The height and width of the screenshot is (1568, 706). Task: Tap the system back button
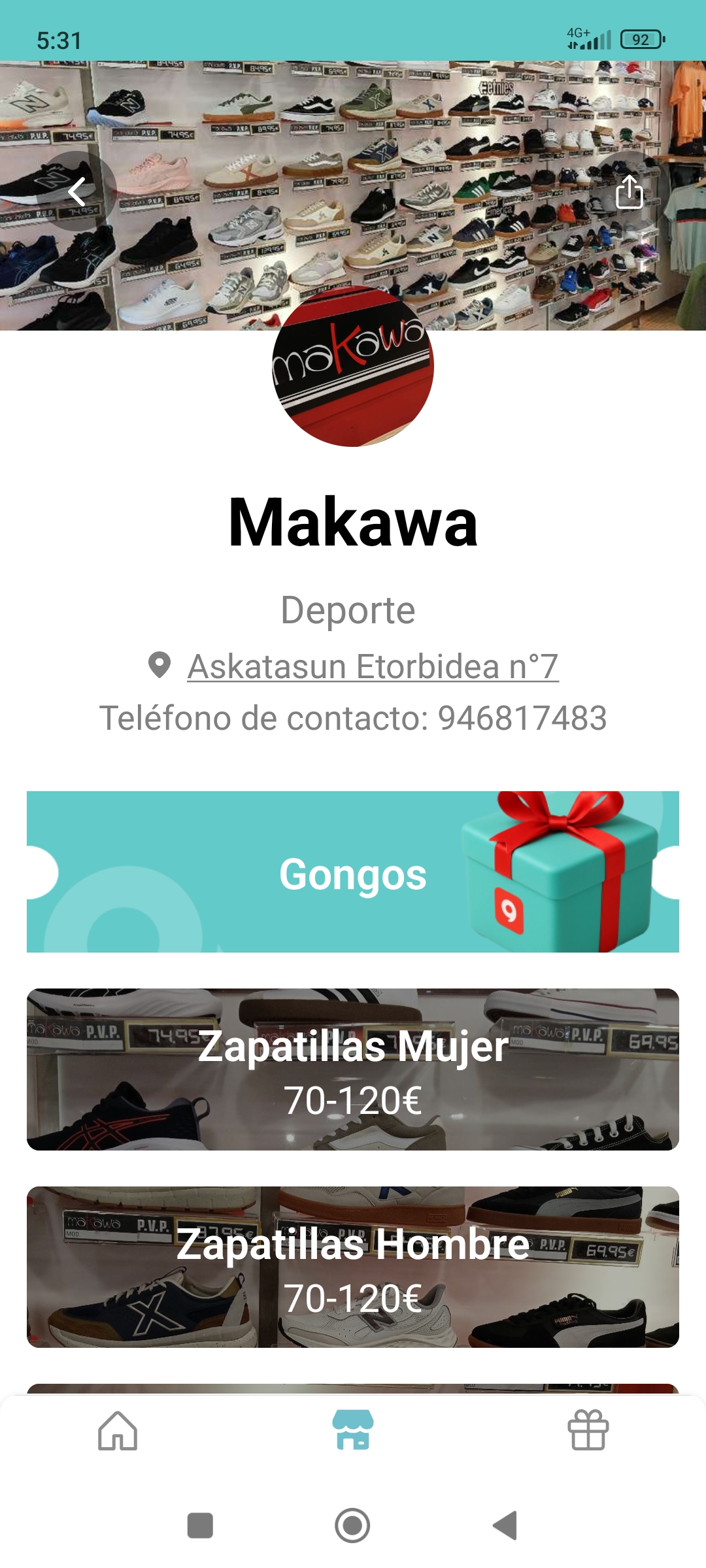(505, 1526)
